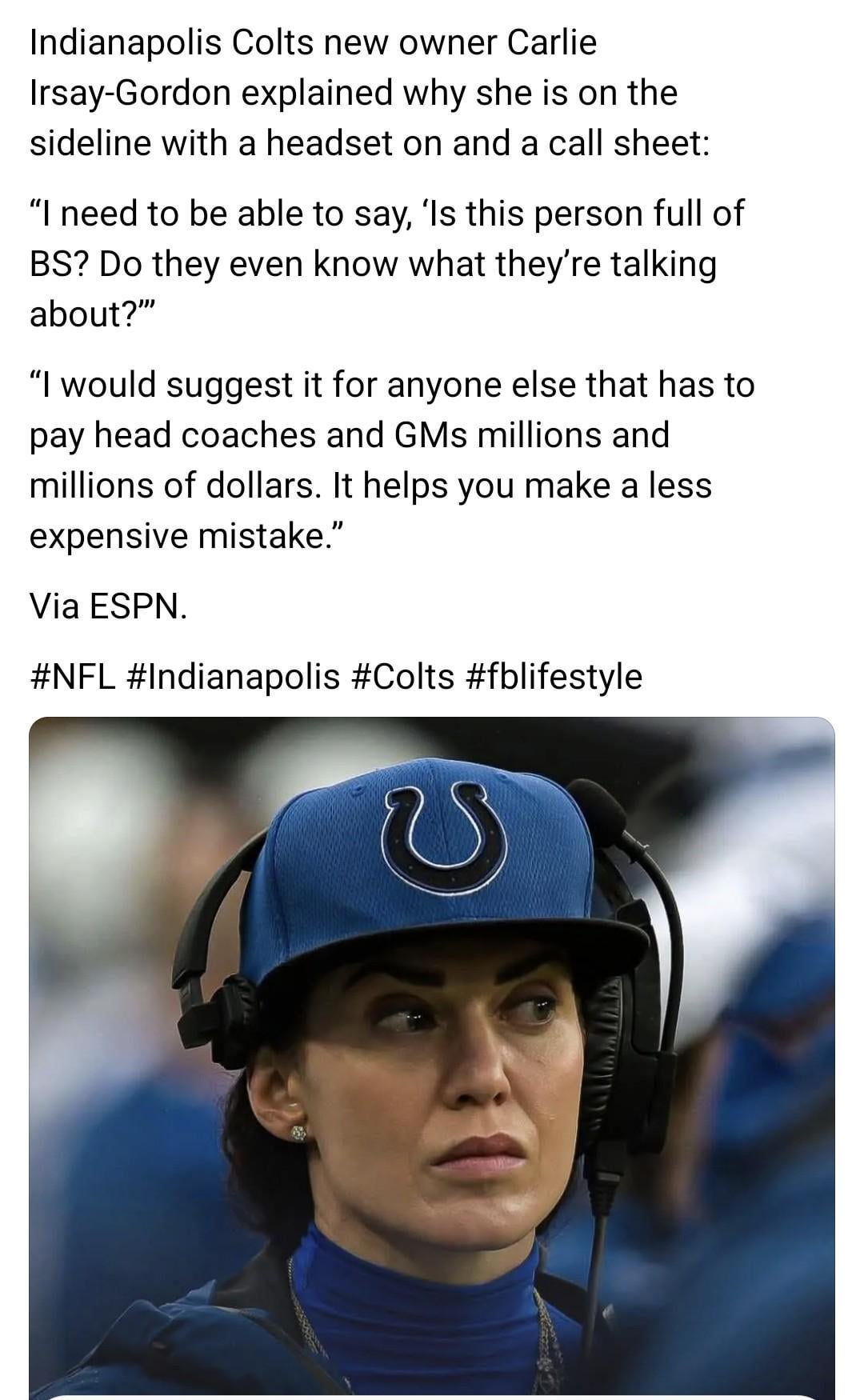This screenshot has height=1400, width=864.
Task: Open the post photo in full view
Action: tap(432, 1056)
